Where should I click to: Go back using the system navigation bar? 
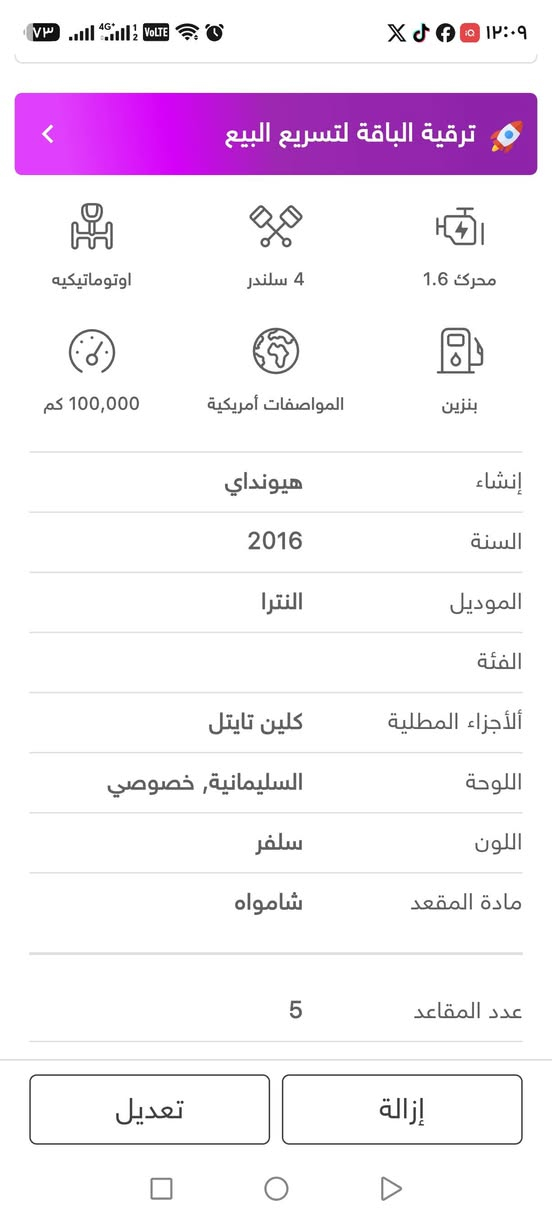(x=391, y=1188)
